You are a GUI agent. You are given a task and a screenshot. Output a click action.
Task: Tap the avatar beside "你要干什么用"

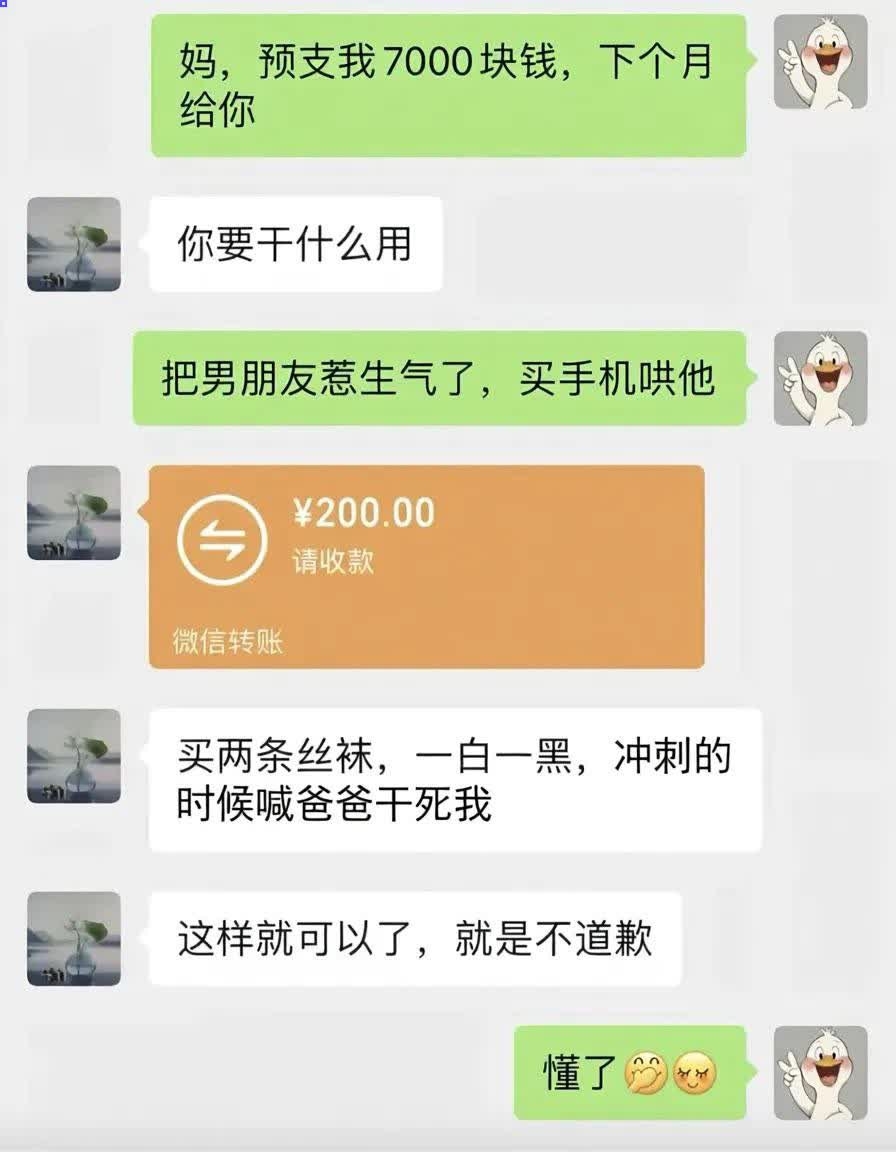[74, 244]
